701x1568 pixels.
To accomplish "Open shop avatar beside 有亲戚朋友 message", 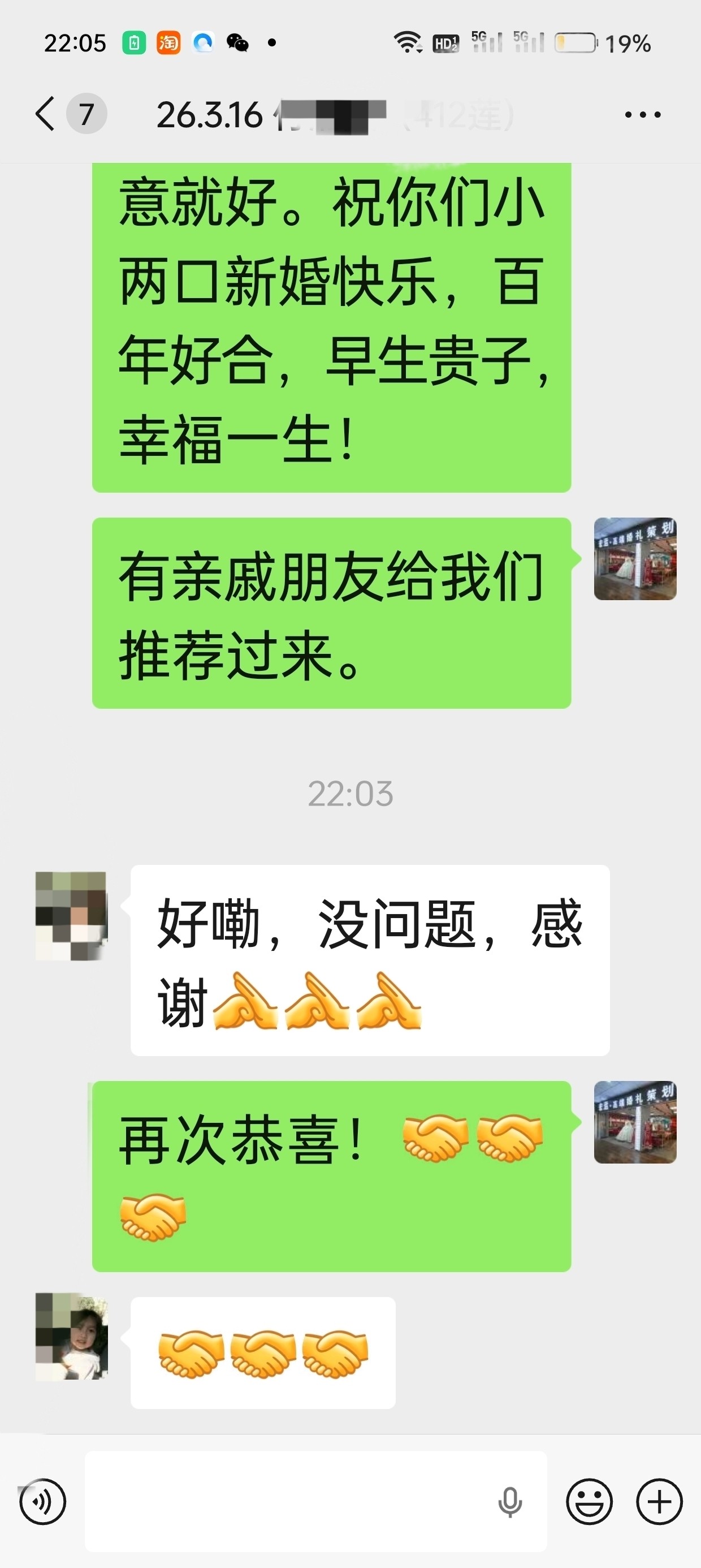I will tap(635, 559).
